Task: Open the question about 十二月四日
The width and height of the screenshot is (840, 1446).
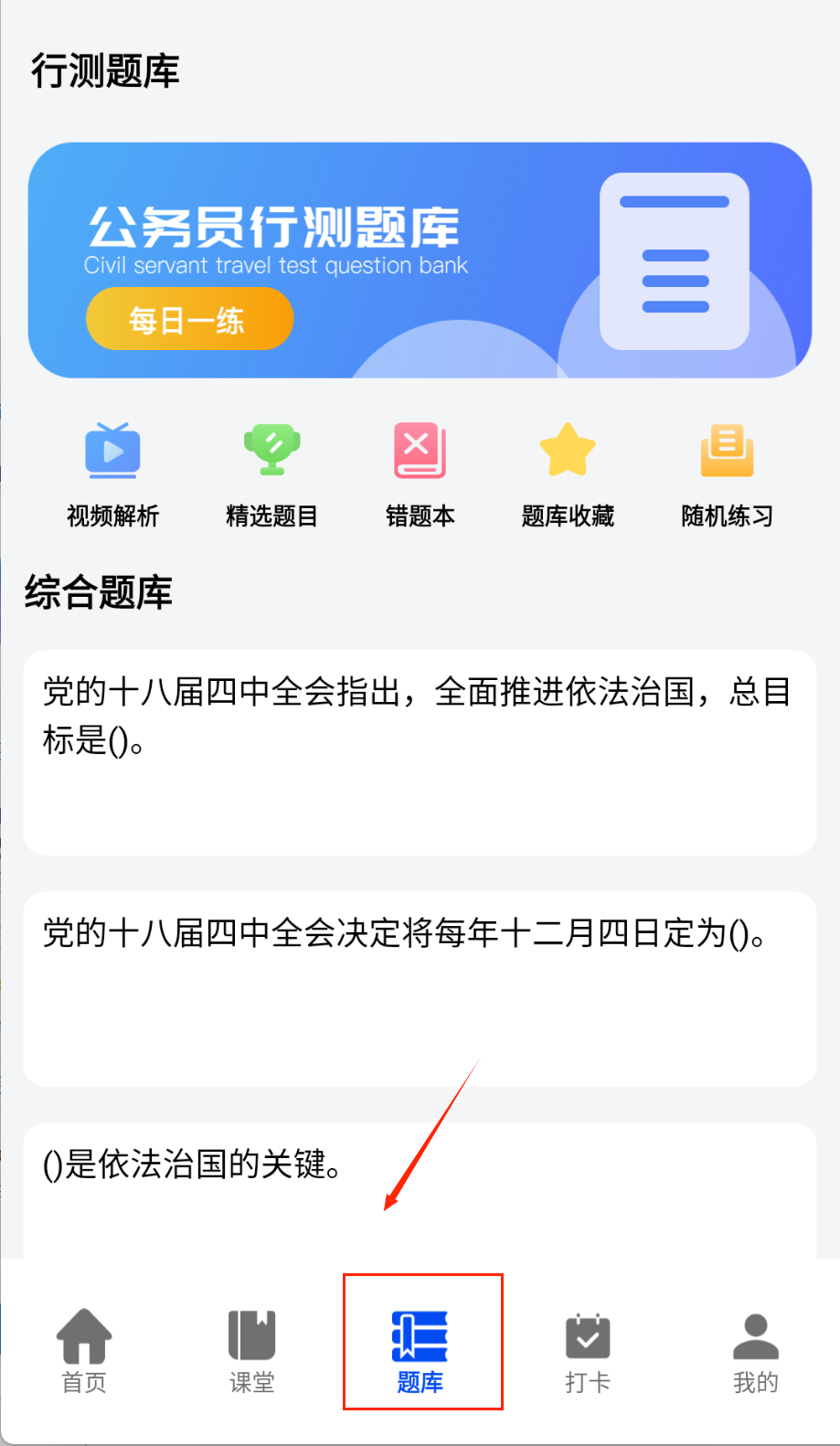Action: 420,987
